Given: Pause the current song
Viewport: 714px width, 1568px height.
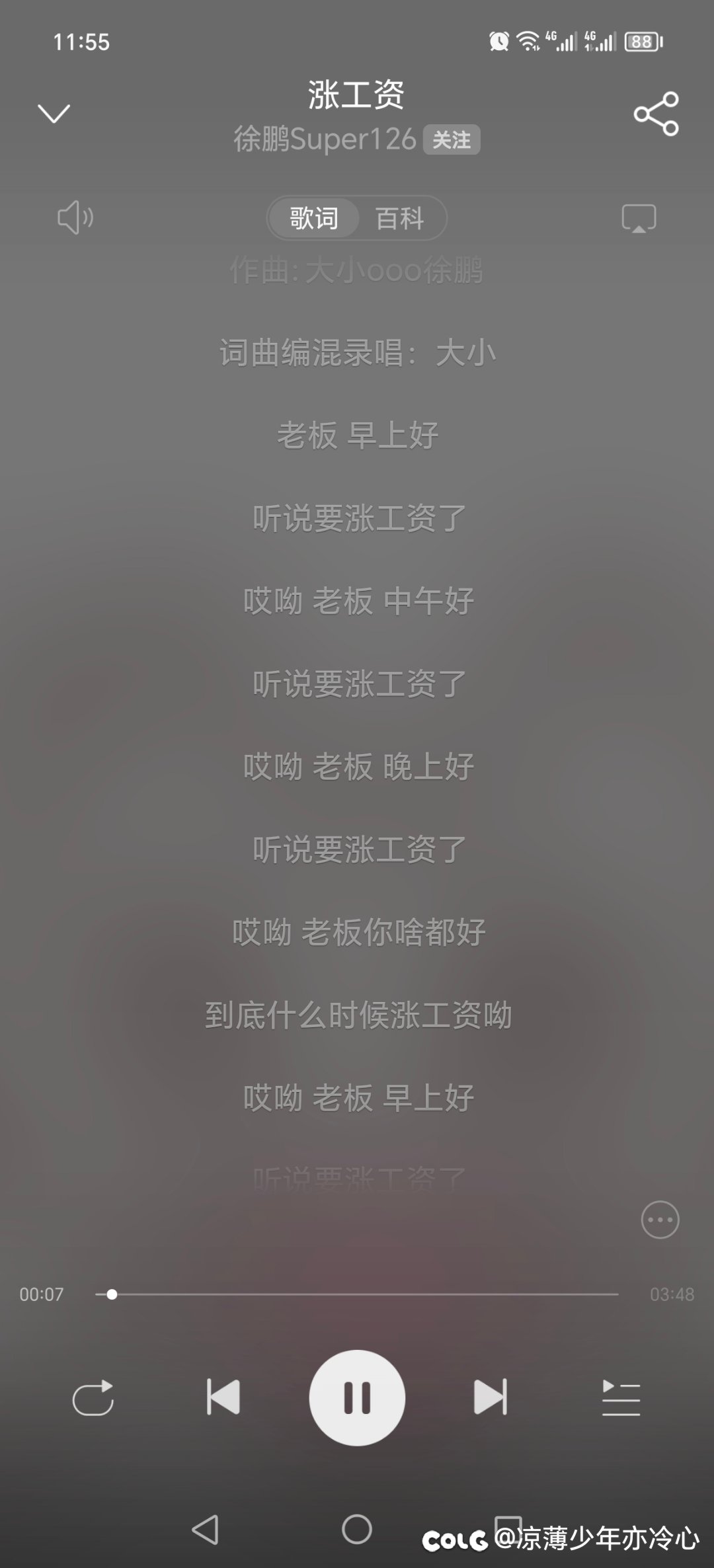Looking at the screenshot, I should 357,1397.
